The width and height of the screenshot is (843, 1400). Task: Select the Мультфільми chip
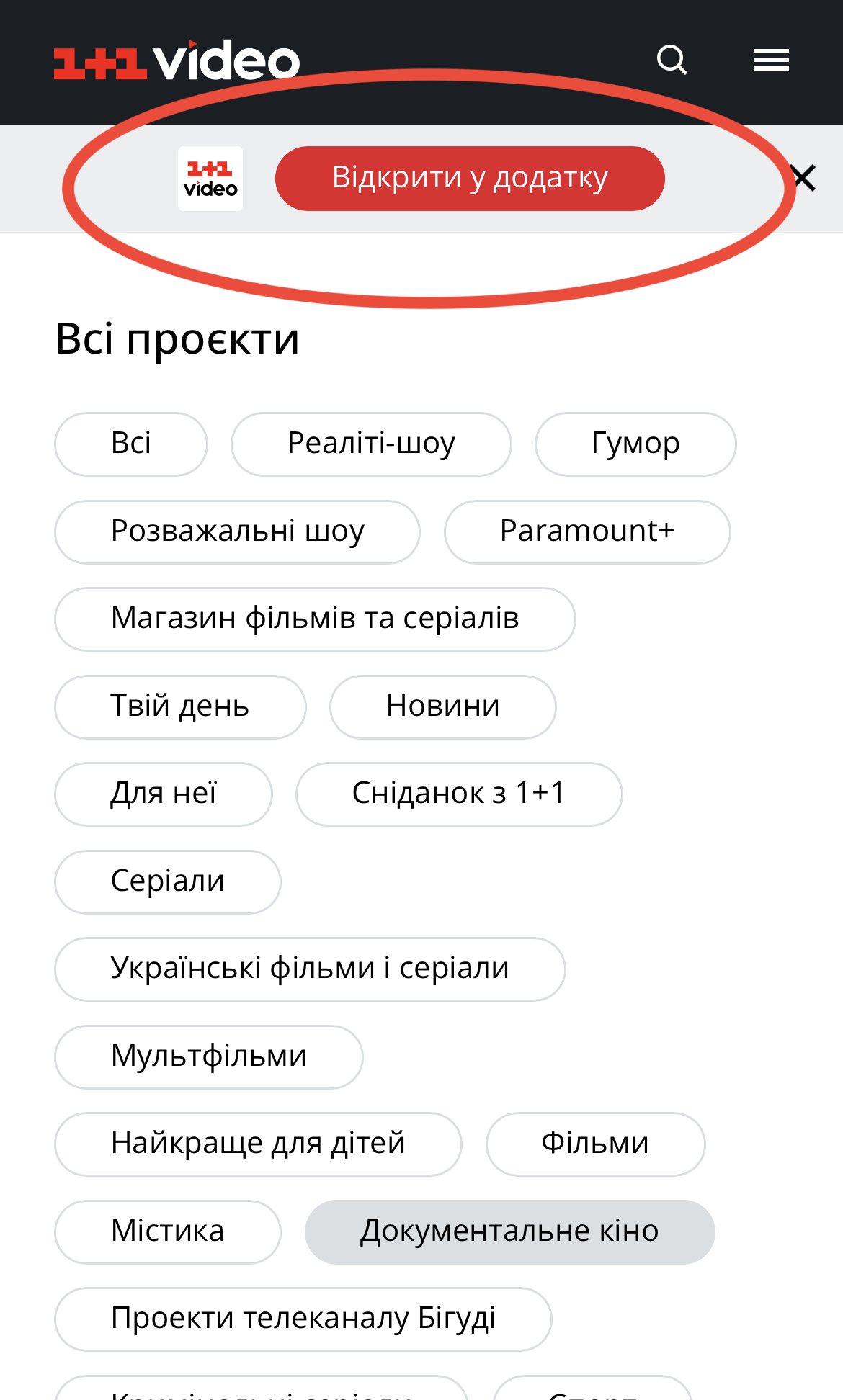[209, 1056]
